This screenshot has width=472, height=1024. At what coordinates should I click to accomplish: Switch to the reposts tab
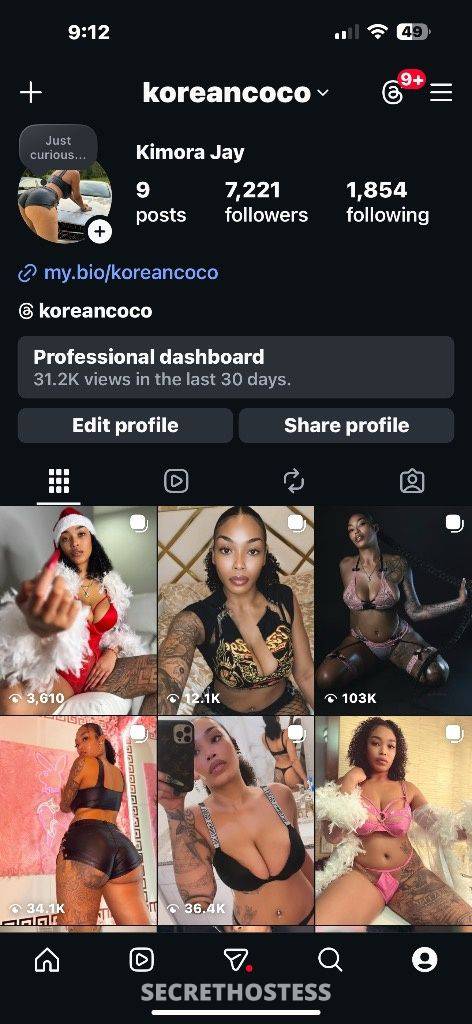(x=294, y=482)
